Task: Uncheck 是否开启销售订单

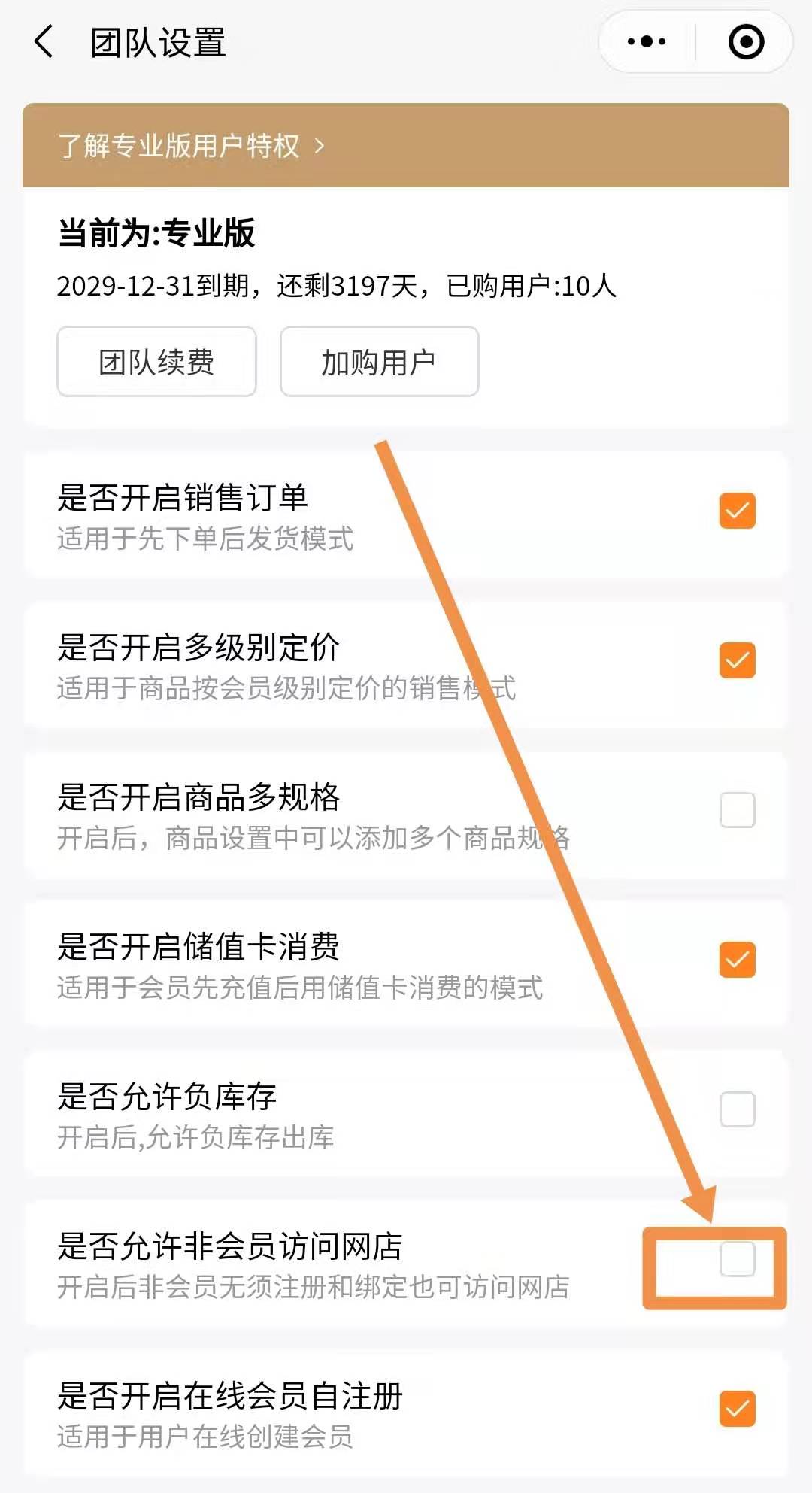Action: (x=737, y=511)
